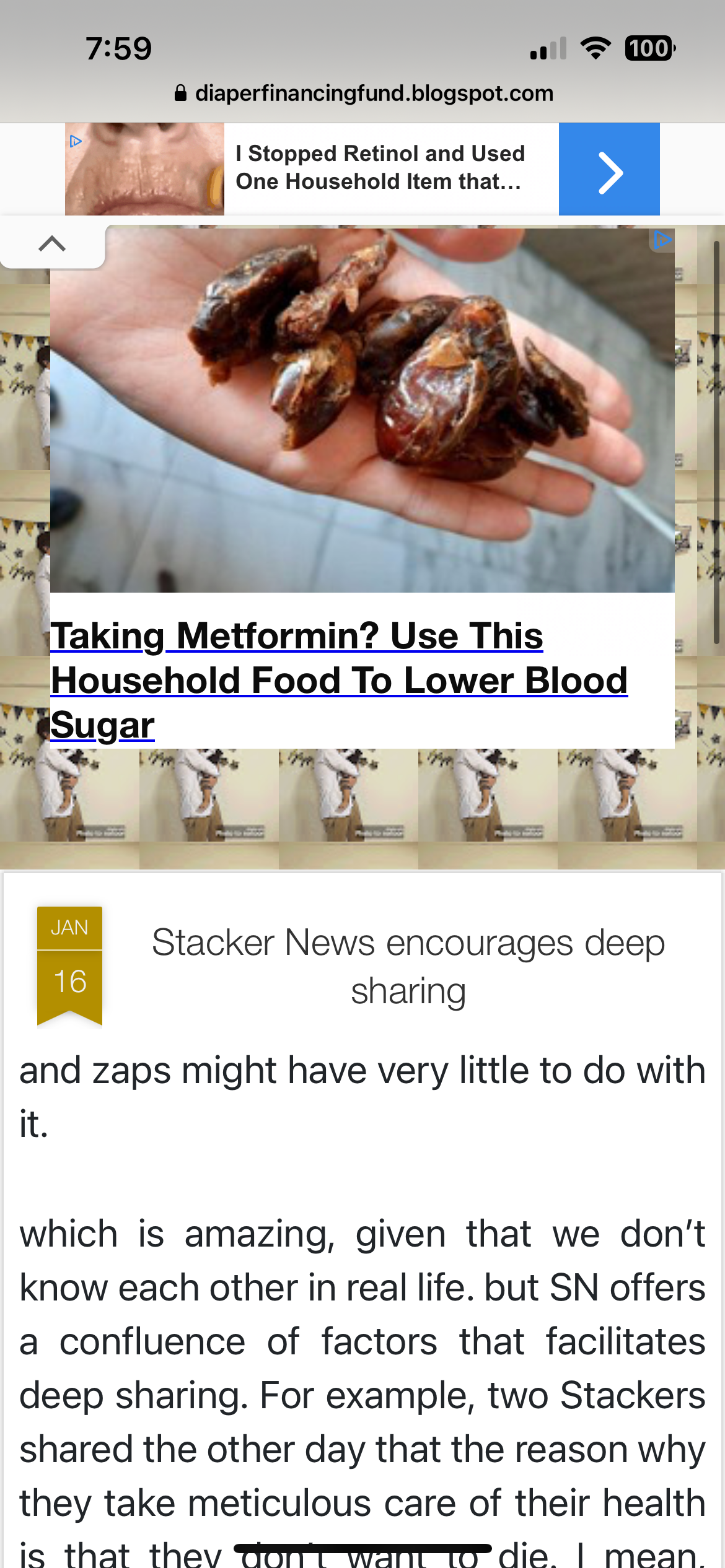Open the 'I Stopped Retinol' ad banner
This screenshot has height=1568, width=725.
click(379, 168)
